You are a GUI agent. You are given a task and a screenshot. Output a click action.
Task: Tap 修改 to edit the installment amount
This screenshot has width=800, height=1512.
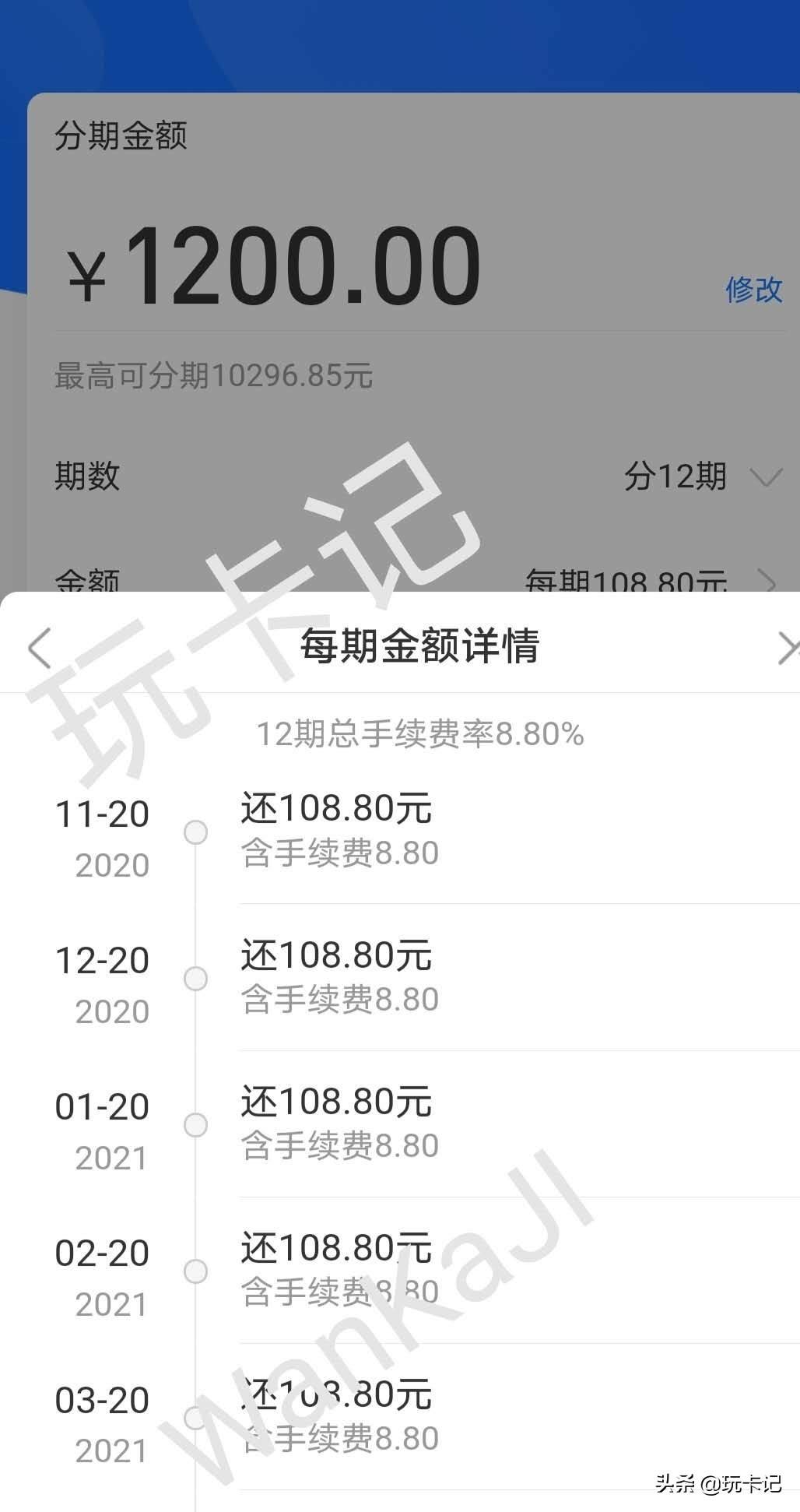coord(753,290)
